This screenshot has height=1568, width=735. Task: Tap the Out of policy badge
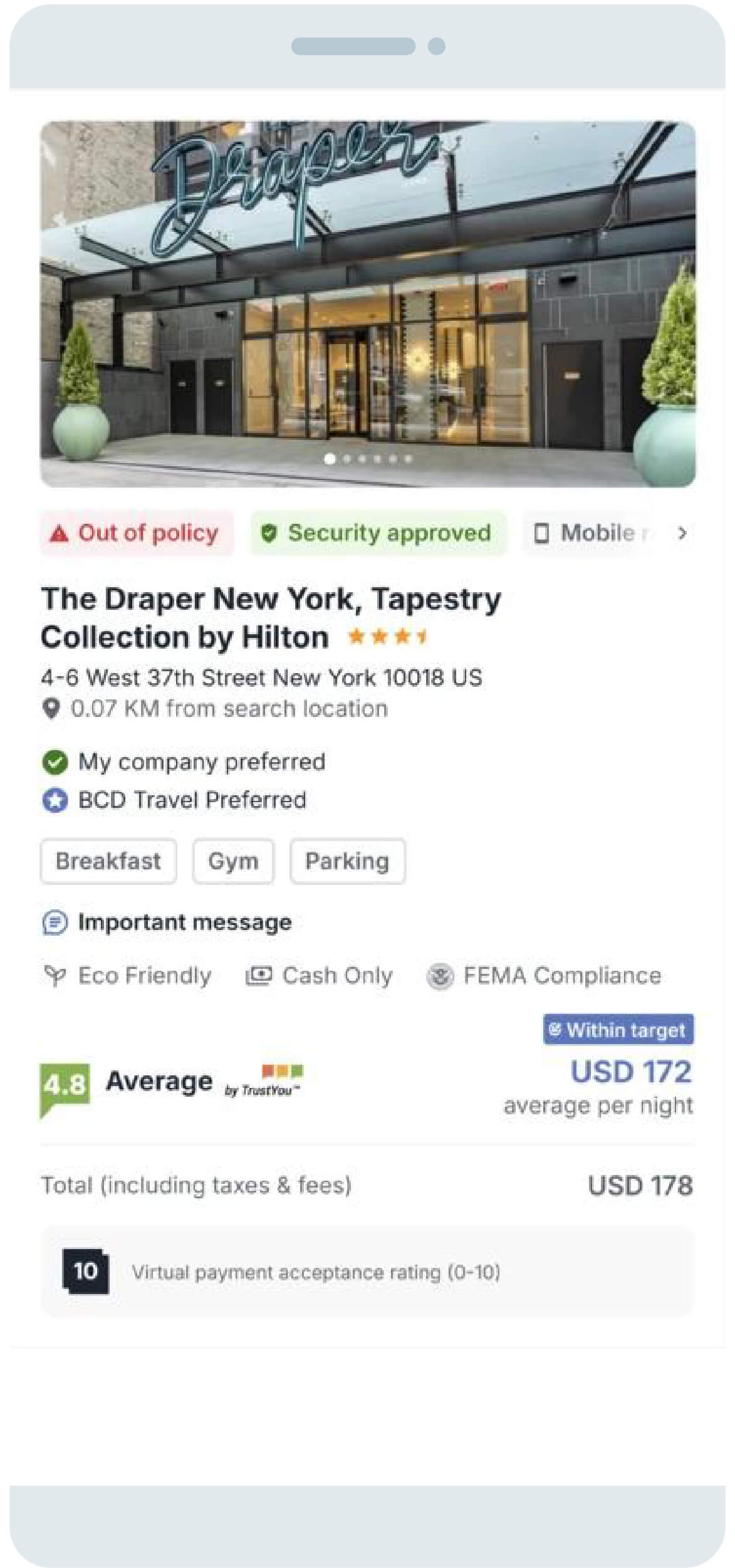pos(137,533)
